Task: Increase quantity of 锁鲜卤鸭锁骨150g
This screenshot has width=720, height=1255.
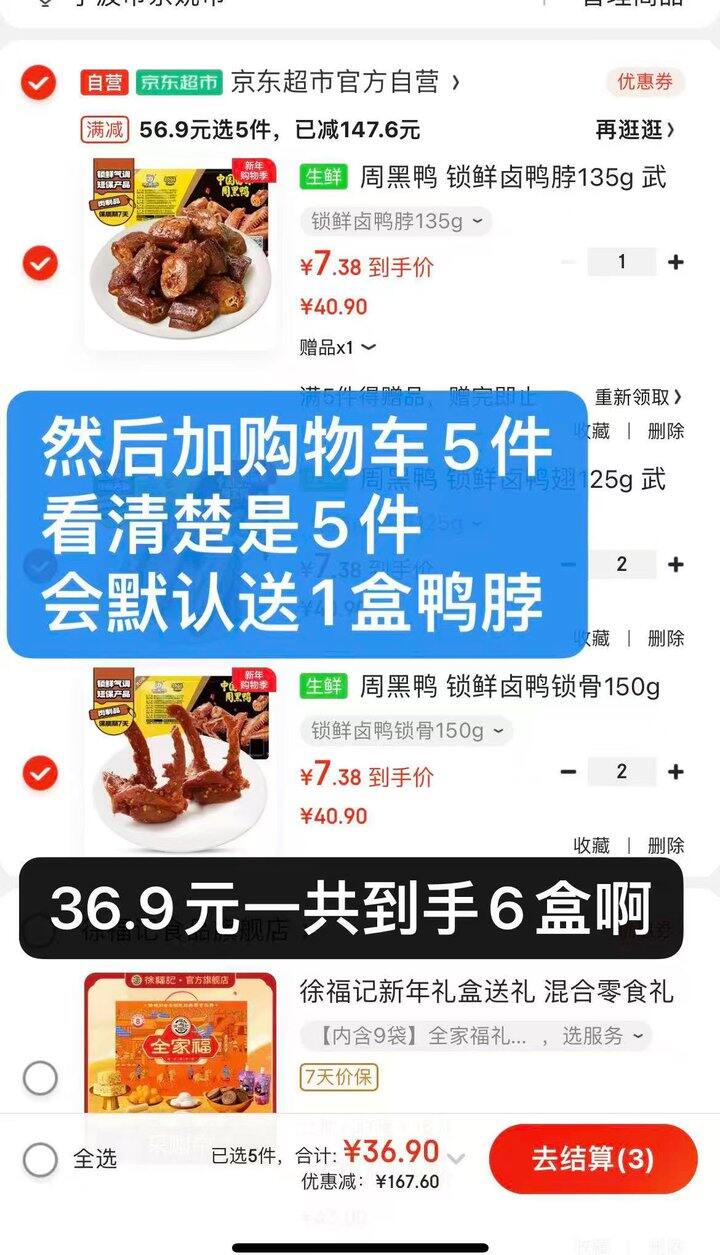Action: point(676,772)
